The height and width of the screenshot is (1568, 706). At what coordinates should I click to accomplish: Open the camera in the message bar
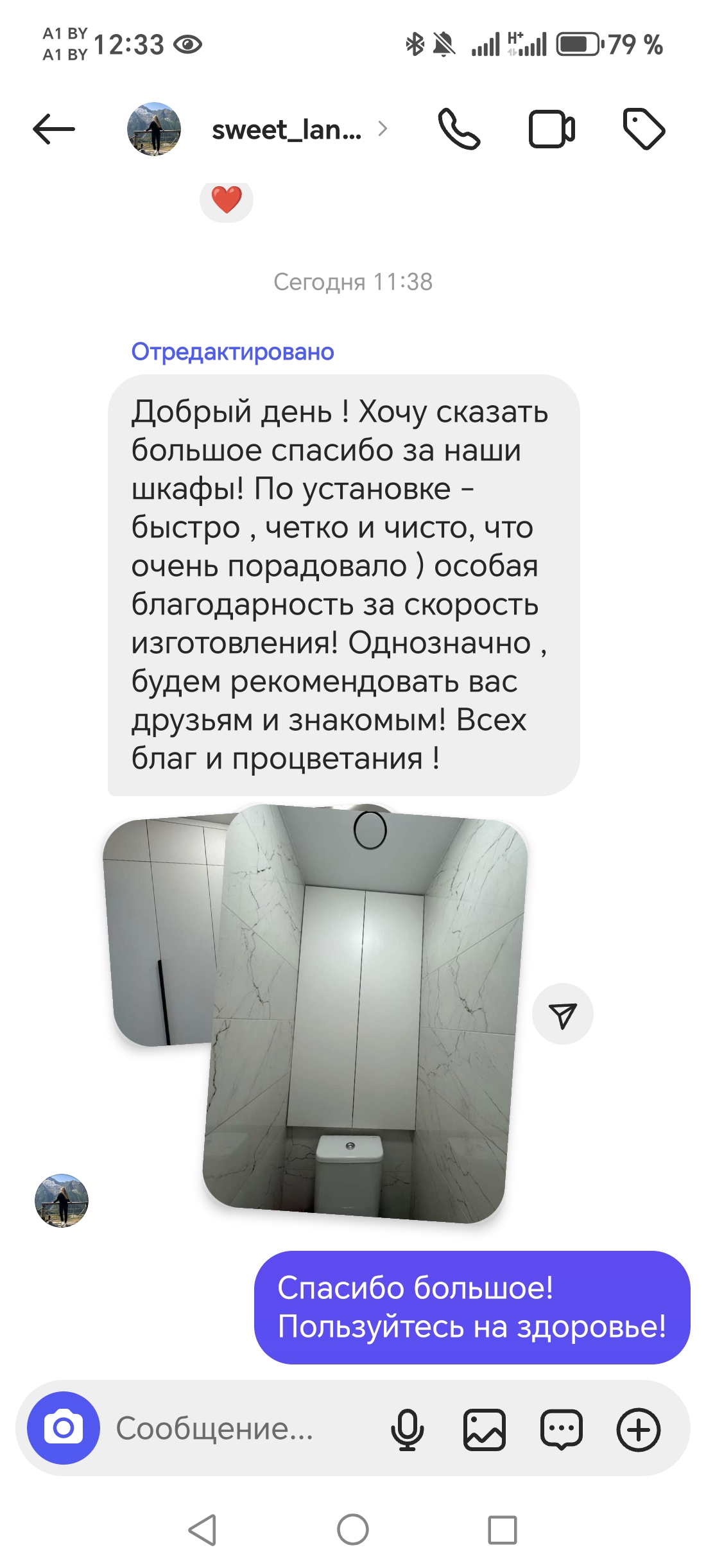coord(64,1428)
